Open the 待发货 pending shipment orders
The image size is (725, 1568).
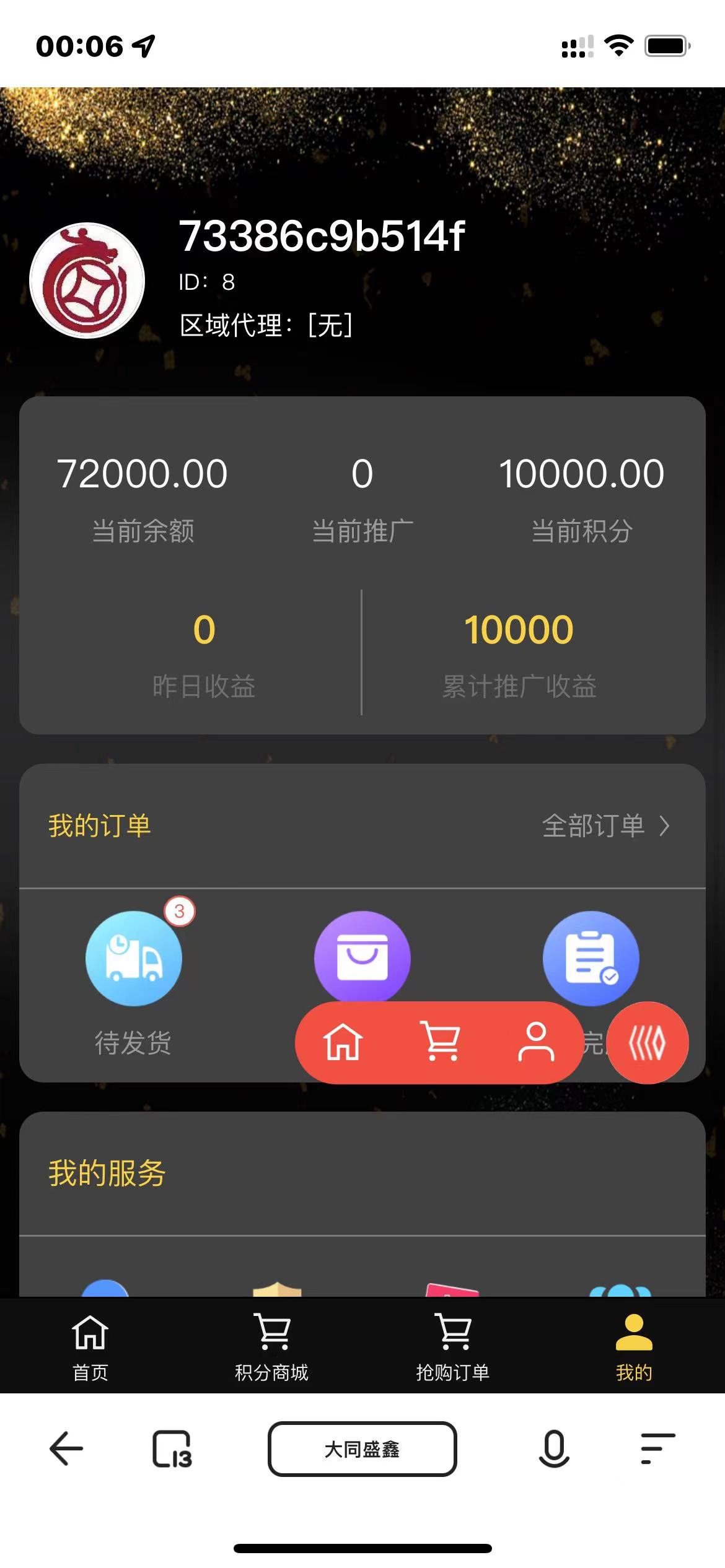(133, 959)
